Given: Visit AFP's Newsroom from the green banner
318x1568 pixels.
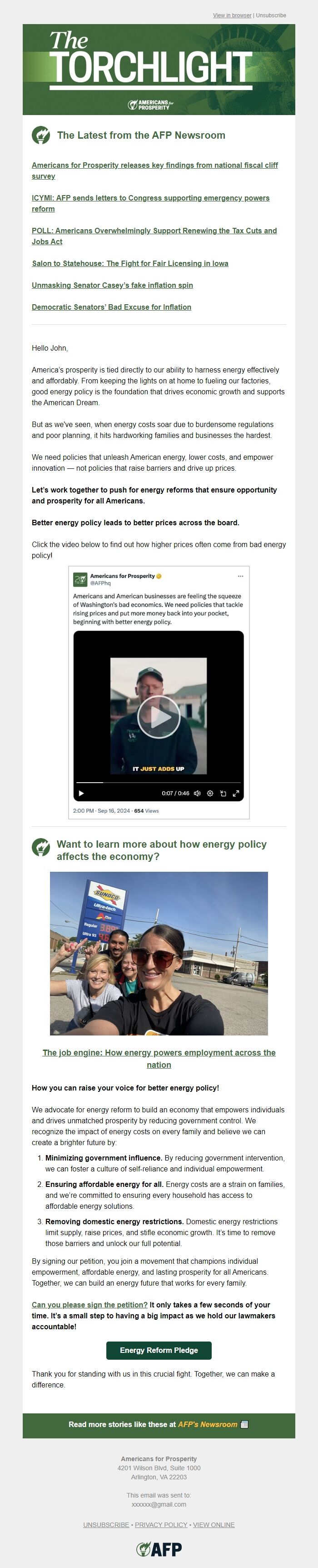Looking at the screenshot, I should (x=207, y=1424).
